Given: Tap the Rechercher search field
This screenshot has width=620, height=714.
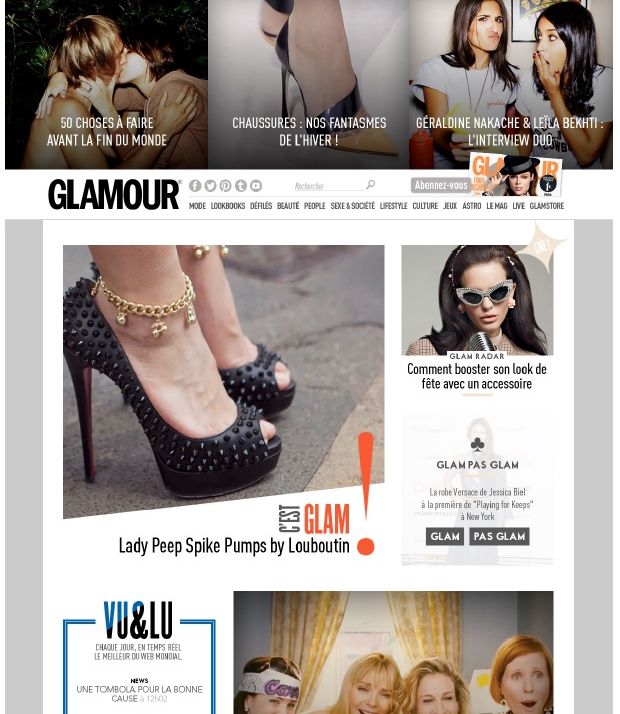Looking at the screenshot, I should tap(326, 185).
